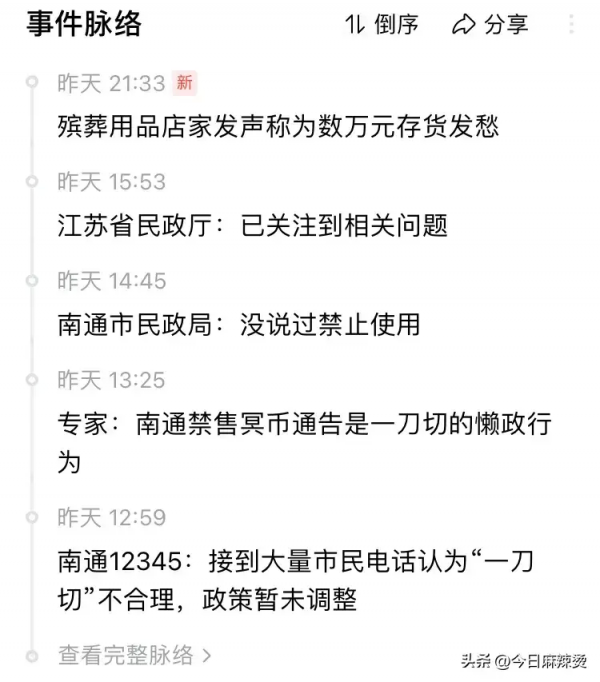View the complete timeline via 查看完整脉络
The image size is (600, 682).
[x=135, y=656]
